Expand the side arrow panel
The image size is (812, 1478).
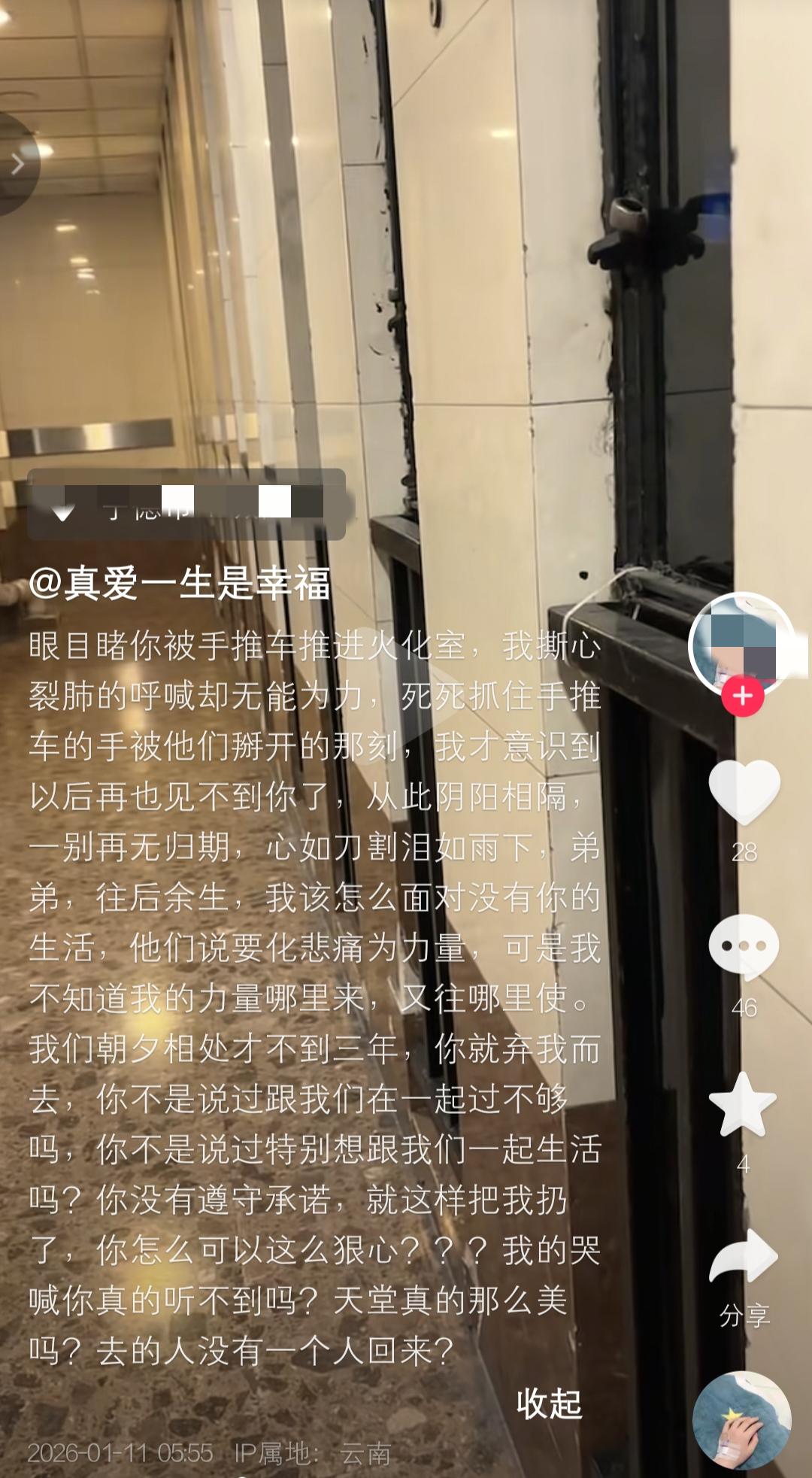17,164
